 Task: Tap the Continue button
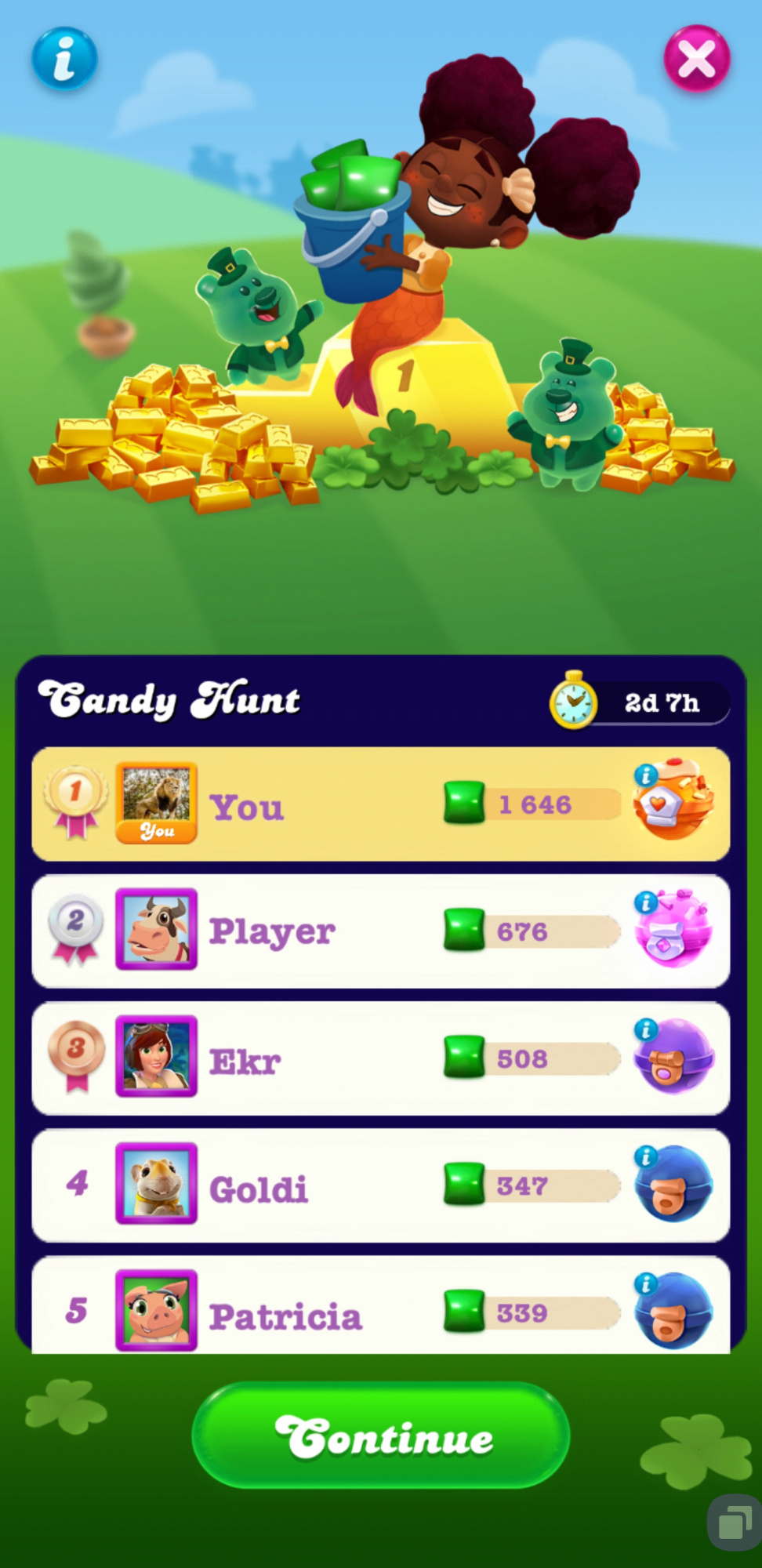point(381,1436)
